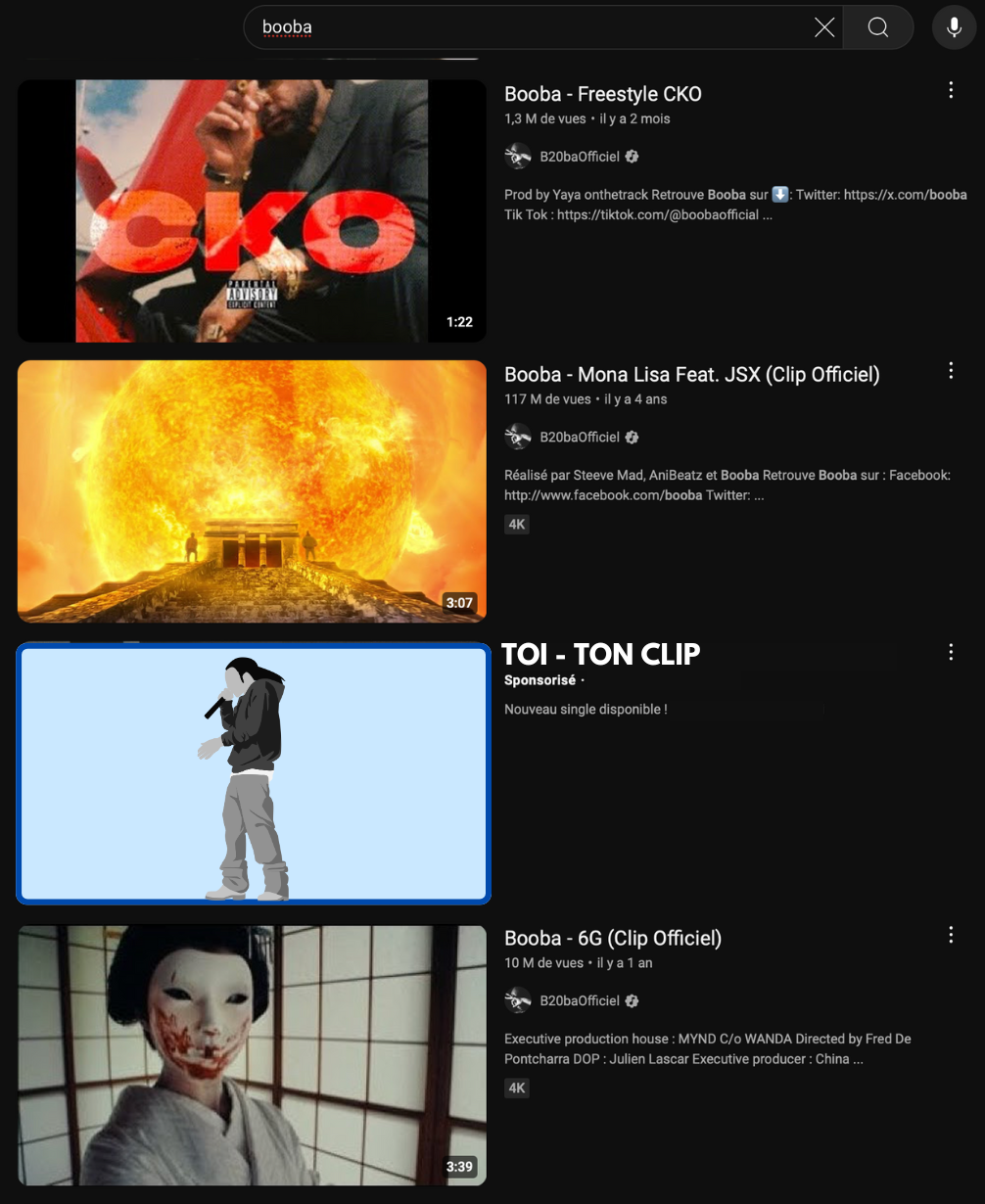
Task: Run the search with the magnifier button
Action: tap(878, 27)
